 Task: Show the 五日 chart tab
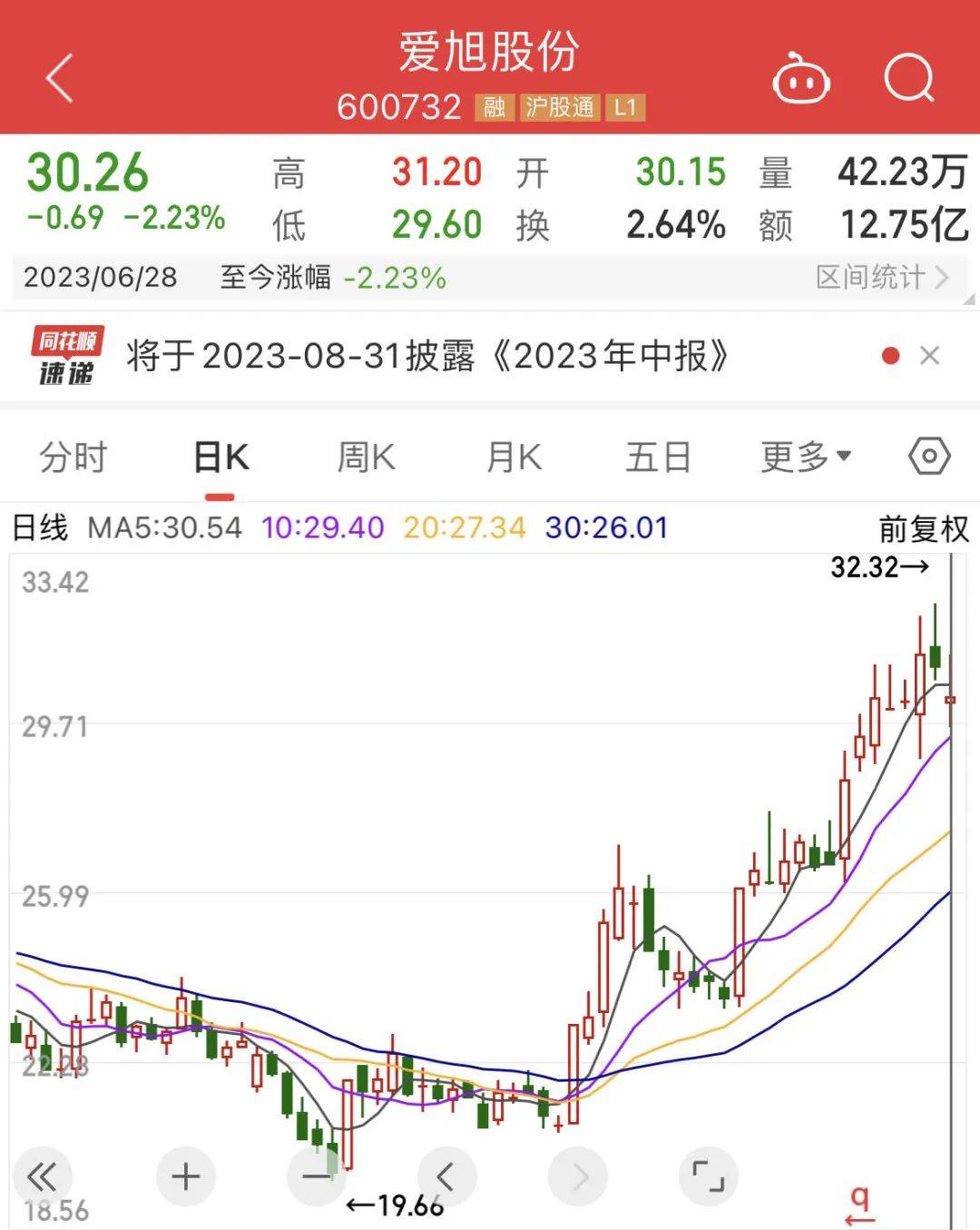coord(658,458)
